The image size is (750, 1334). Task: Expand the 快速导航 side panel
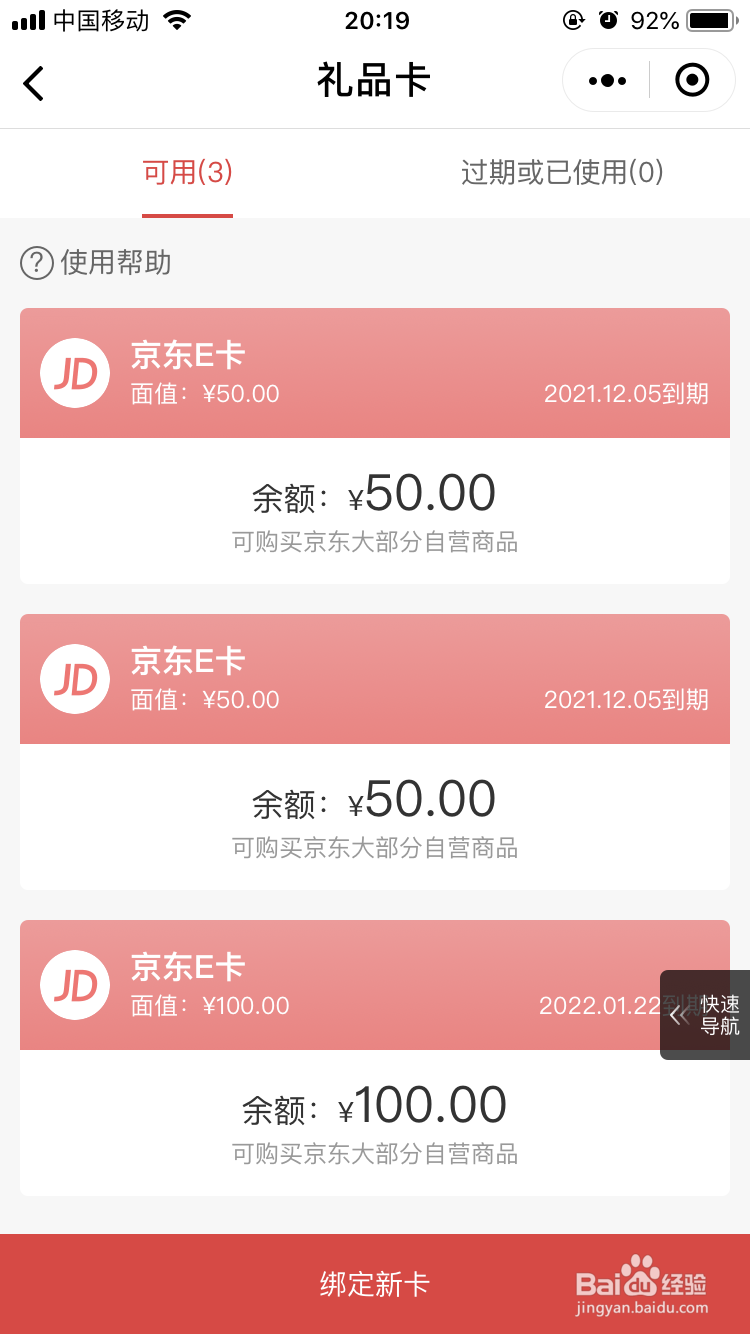click(x=705, y=1015)
